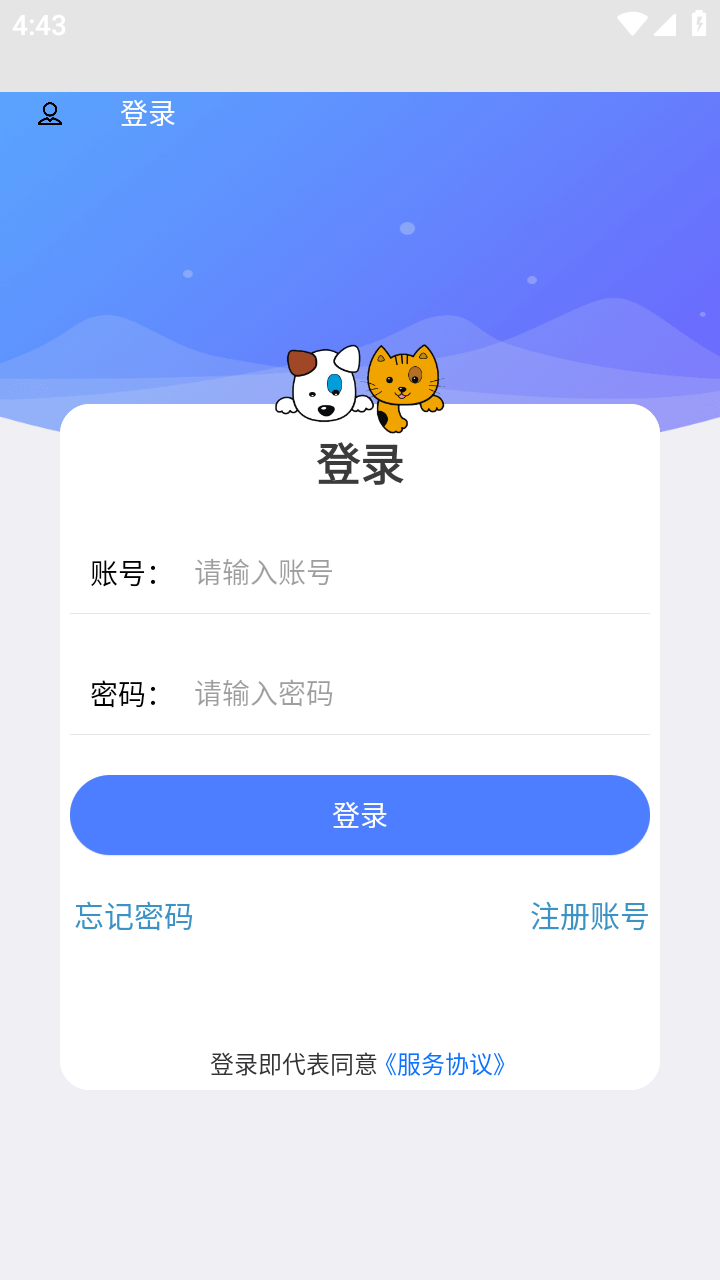Screen dimensions: 720x1280
Task: Select the 注册账号 register account link
Action: pos(589,916)
